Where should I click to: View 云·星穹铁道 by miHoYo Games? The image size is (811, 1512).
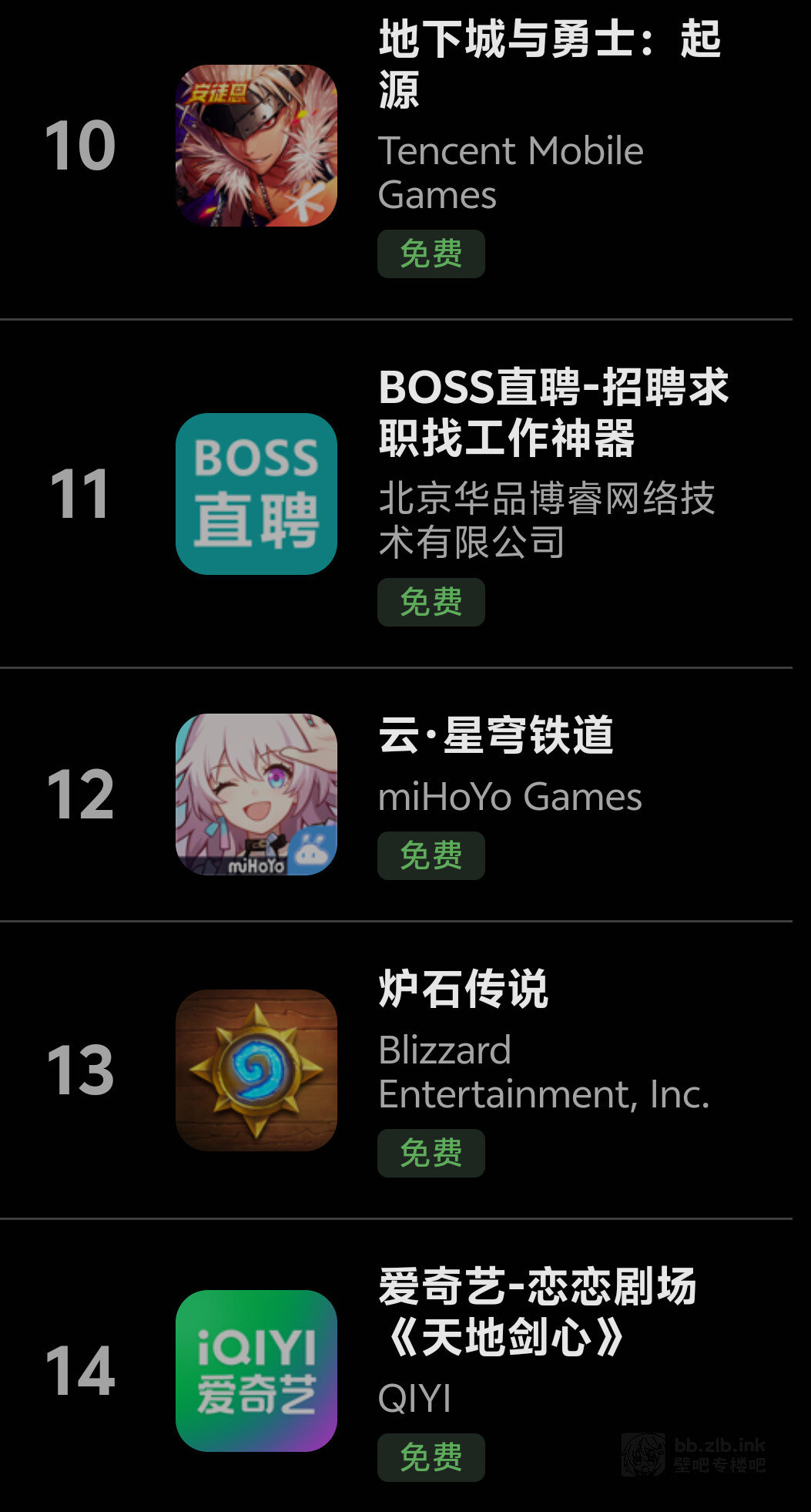tap(496, 735)
